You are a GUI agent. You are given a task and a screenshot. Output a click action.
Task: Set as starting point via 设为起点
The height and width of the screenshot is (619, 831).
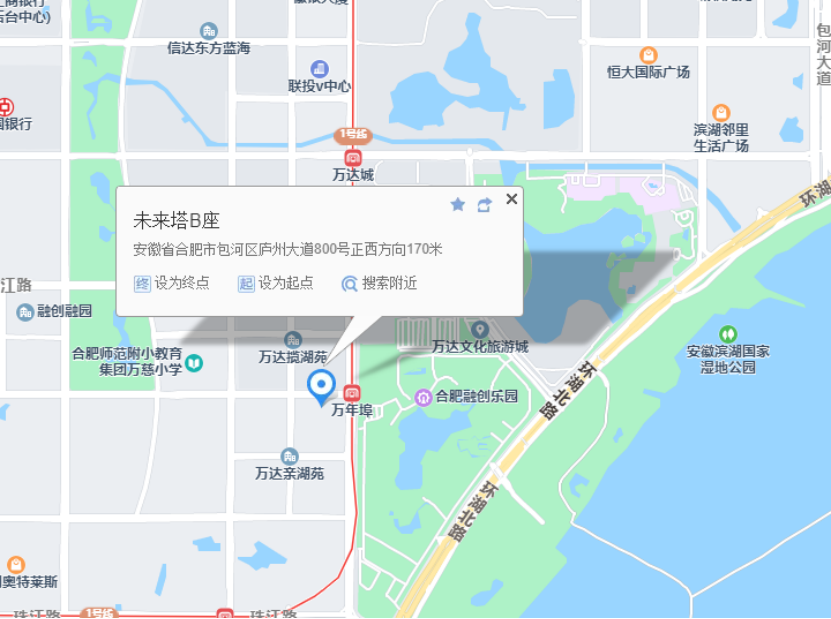coord(276,283)
